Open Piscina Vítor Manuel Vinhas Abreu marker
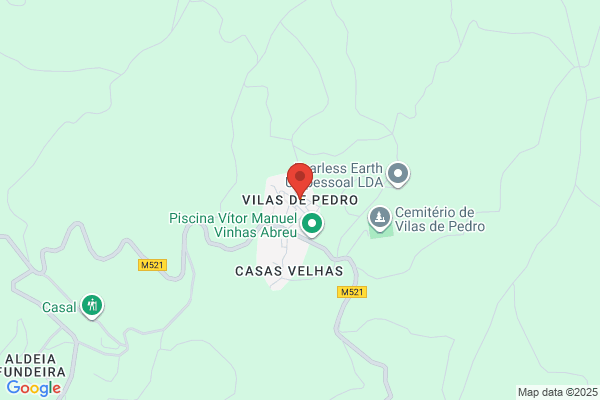 312,225
